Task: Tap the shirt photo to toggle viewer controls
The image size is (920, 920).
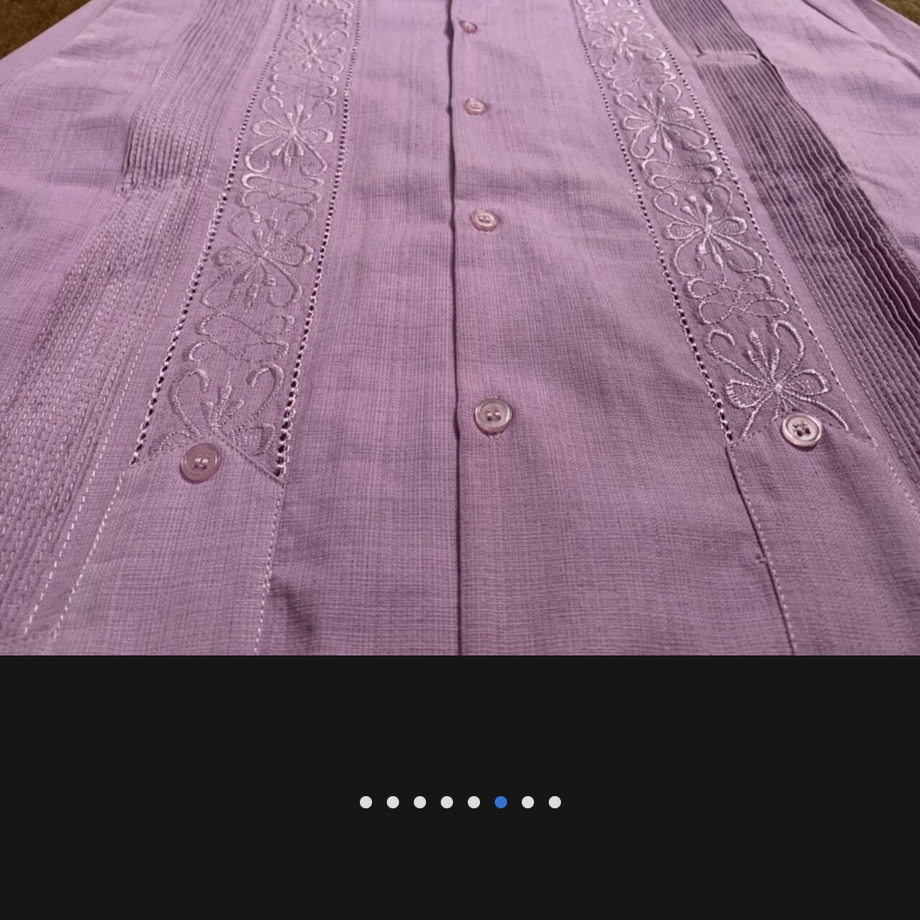Action: coord(460,330)
